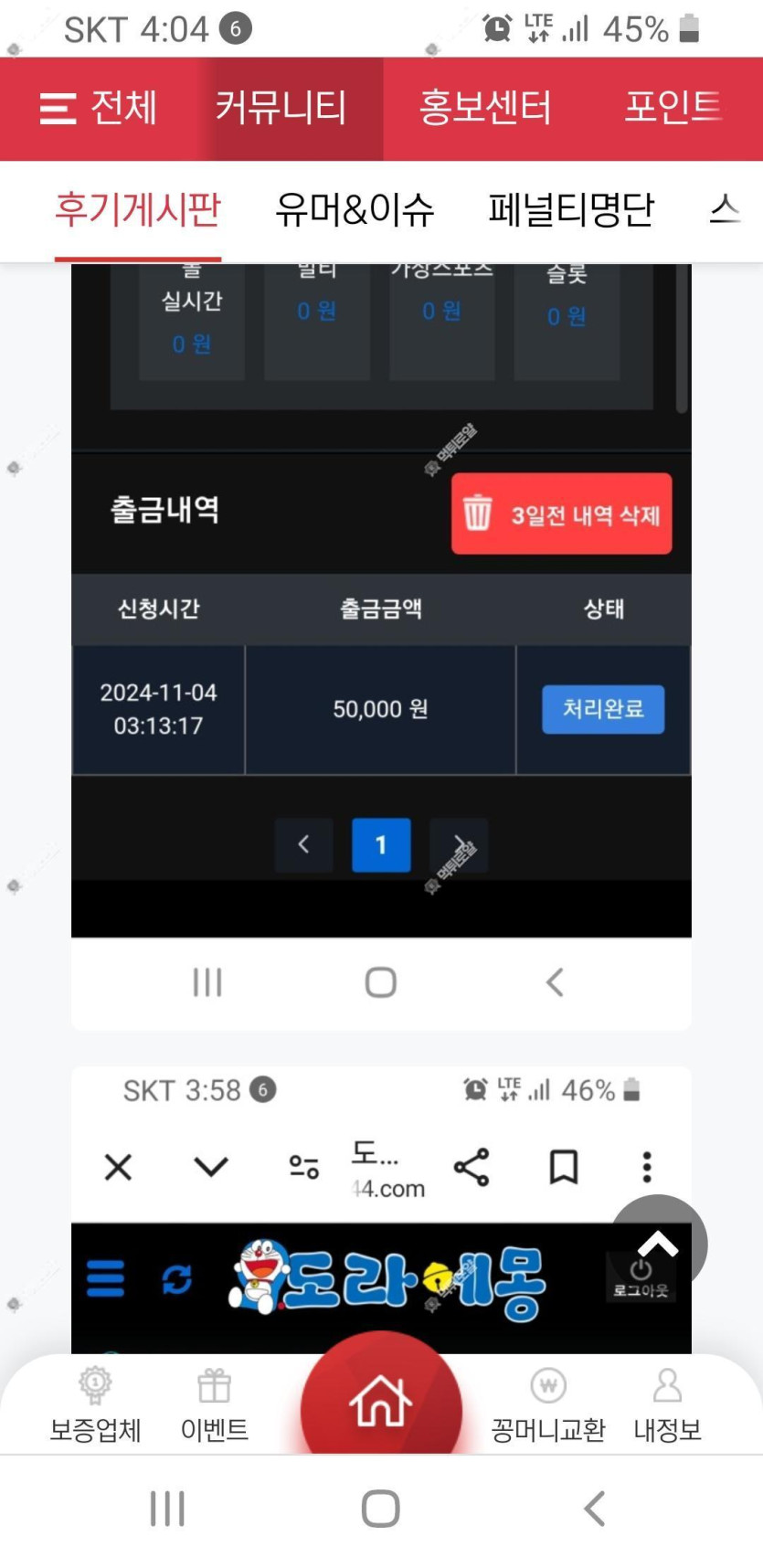Go to 내정보 profile tab
The width and height of the screenshot is (763, 1568).
668,1404
